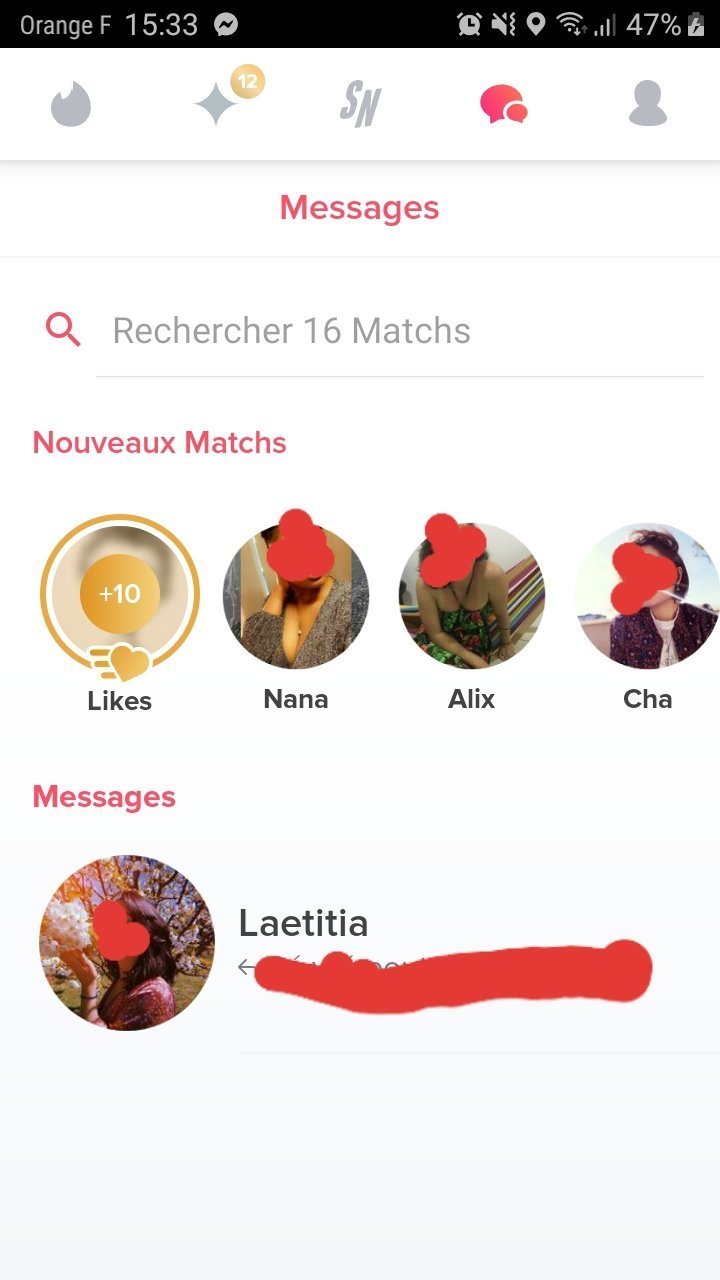Open the gold star tab with badge

(218, 104)
